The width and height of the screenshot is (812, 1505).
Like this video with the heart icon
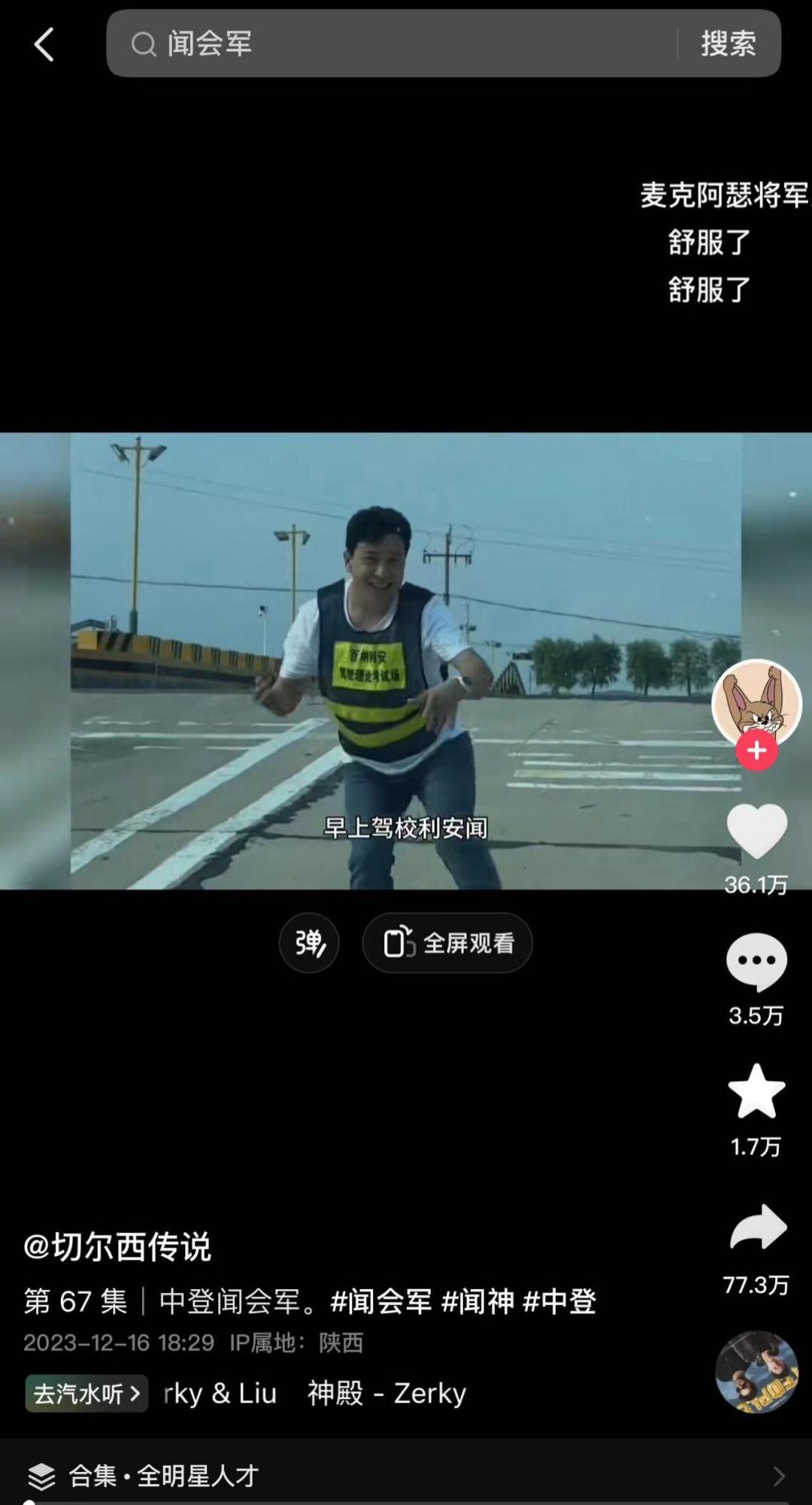[x=756, y=830]
